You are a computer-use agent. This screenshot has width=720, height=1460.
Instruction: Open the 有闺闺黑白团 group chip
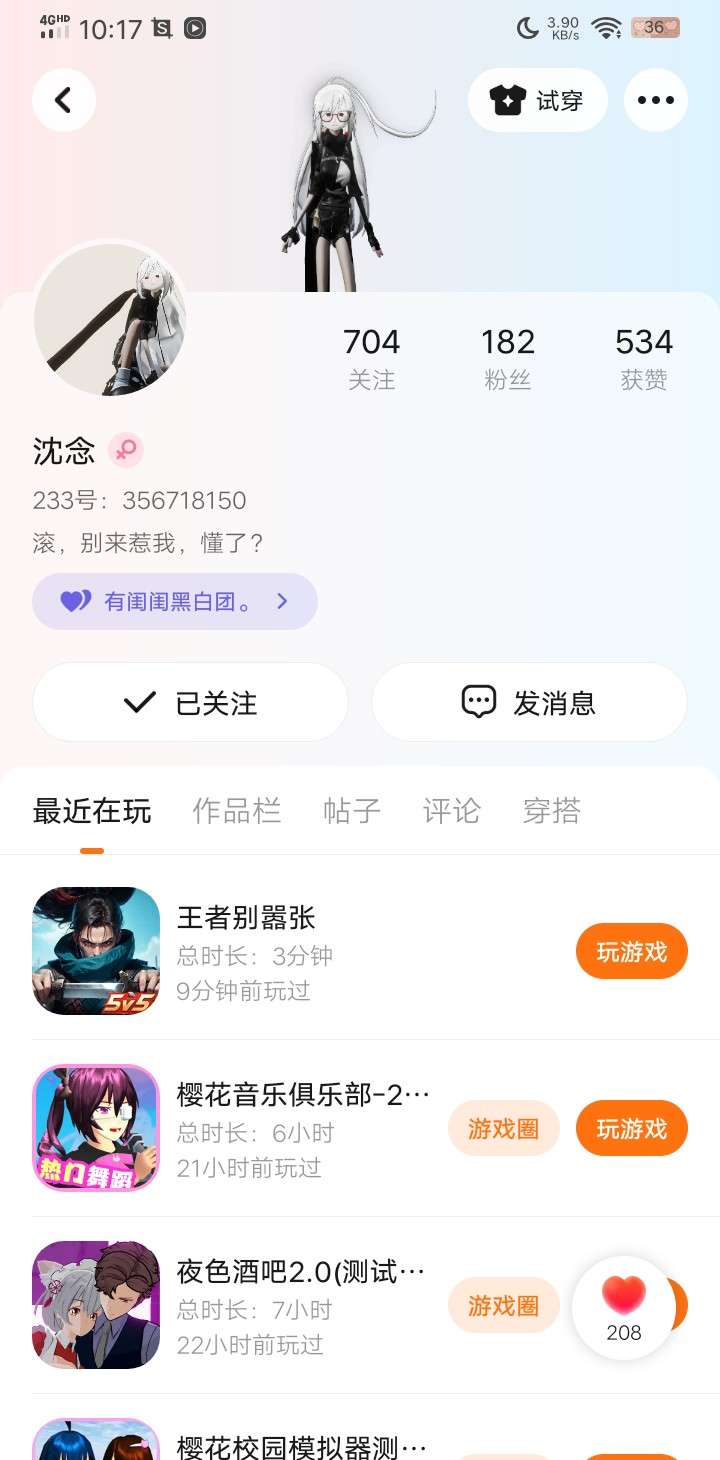pyautogui.click(x=175, y=601)
